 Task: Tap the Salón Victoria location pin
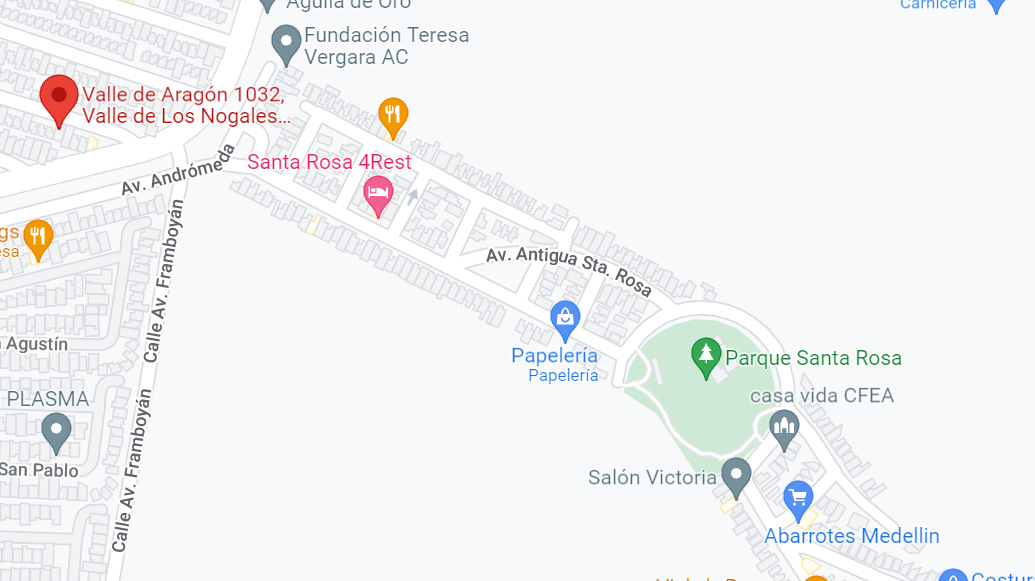736,476
